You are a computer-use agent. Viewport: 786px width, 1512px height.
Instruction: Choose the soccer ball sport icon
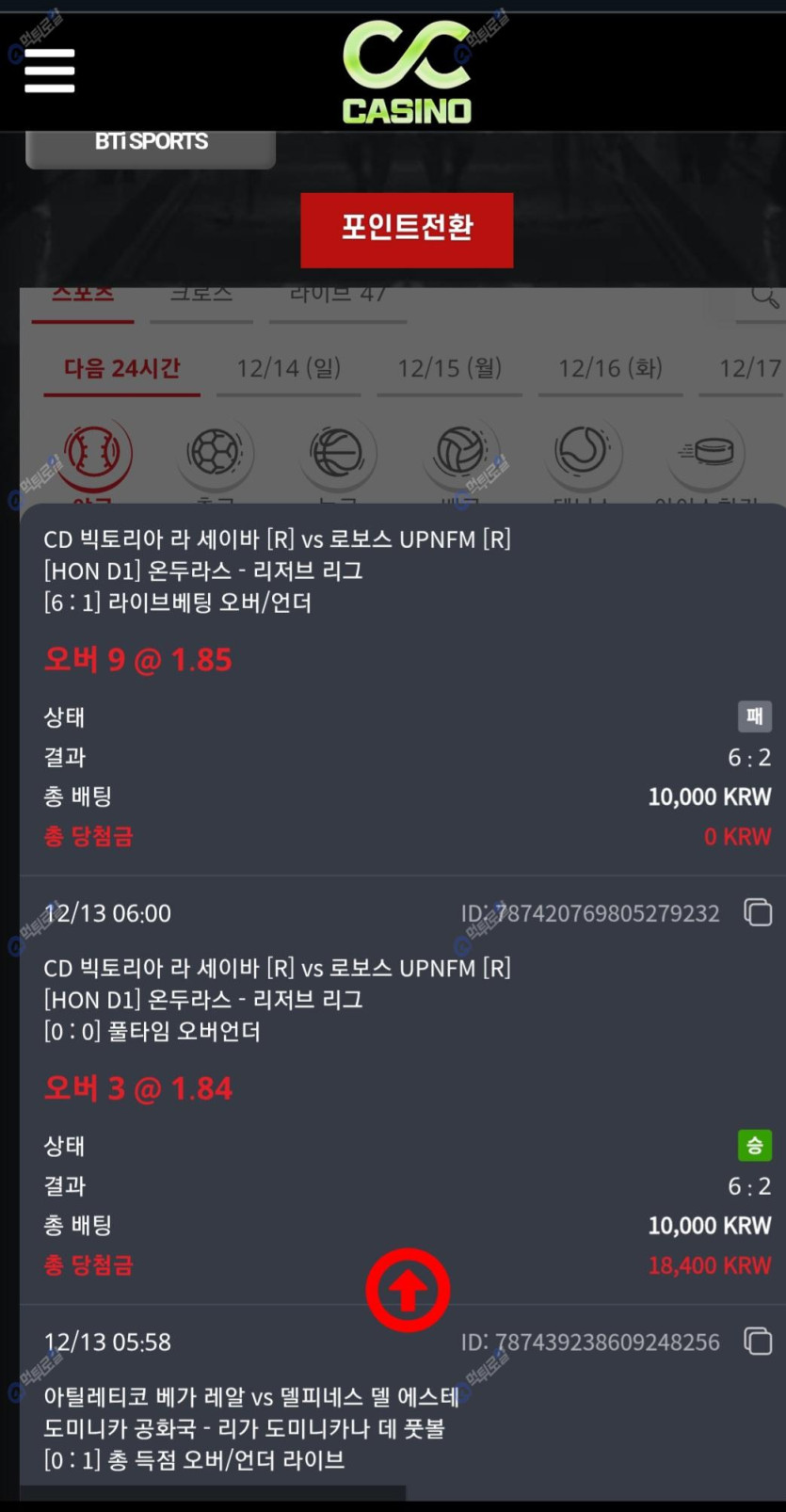click(x=215, y=454)
